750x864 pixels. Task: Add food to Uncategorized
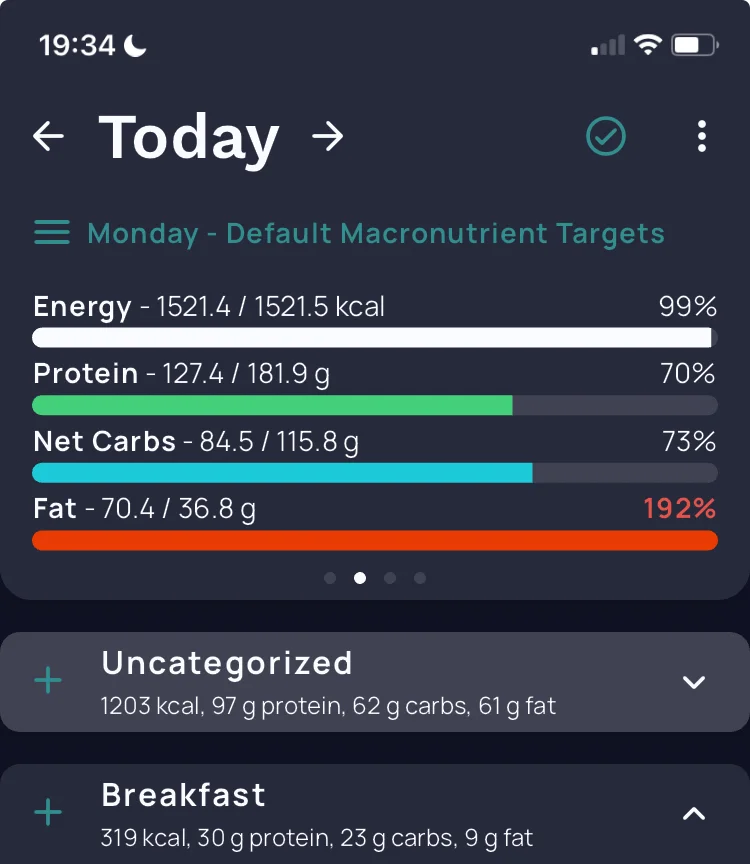pos(48,681)
